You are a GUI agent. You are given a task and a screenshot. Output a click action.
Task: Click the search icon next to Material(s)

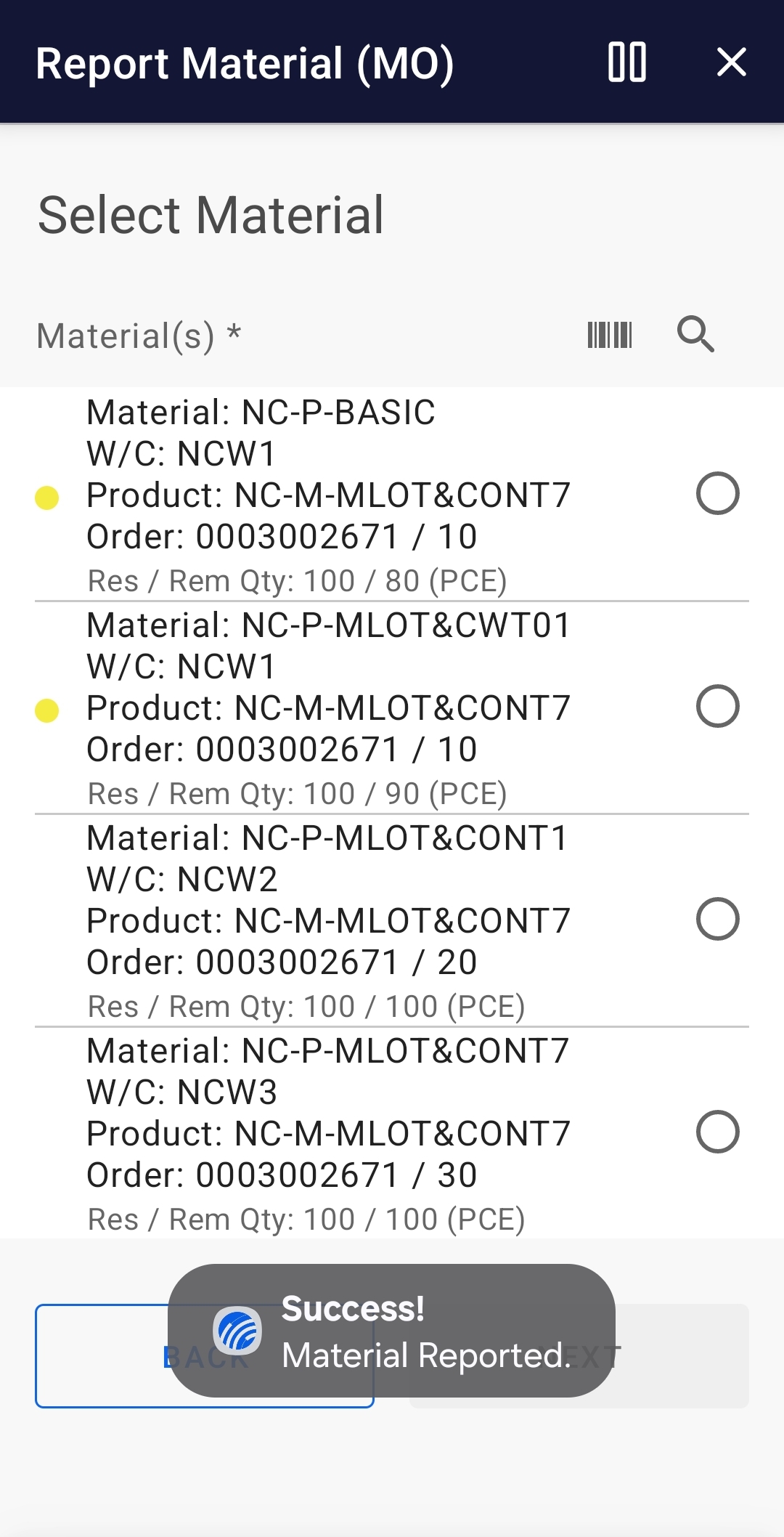pyautogui.click(x=696, y=335)
